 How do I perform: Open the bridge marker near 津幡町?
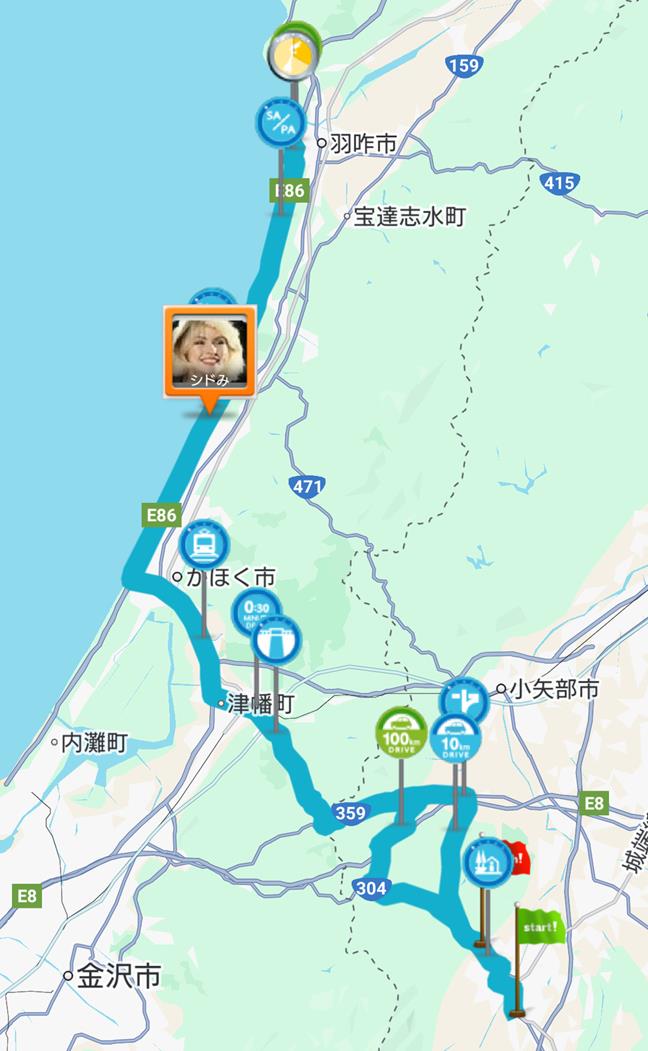(x=277, y=642)
